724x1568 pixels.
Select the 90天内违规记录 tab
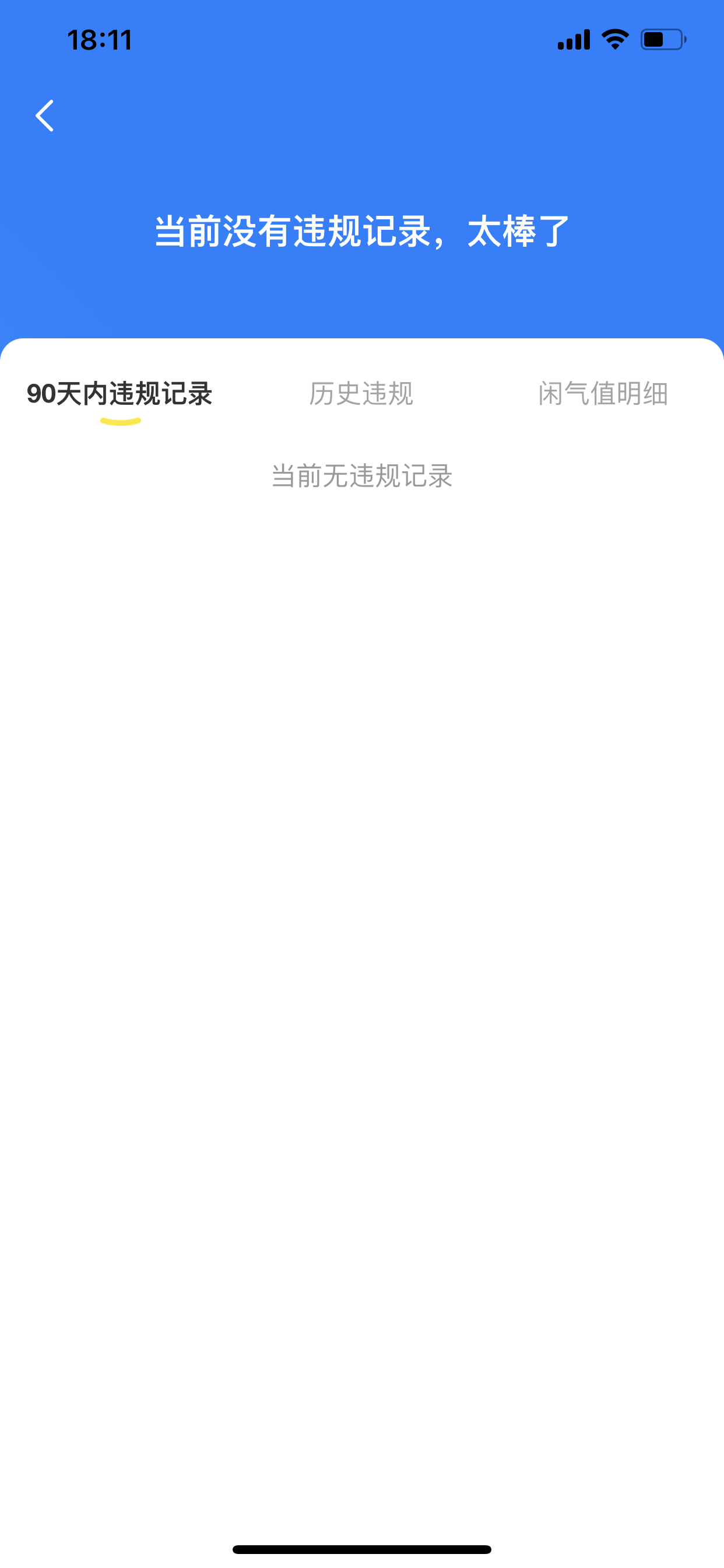pyautogui.click(x=120, y=394)
